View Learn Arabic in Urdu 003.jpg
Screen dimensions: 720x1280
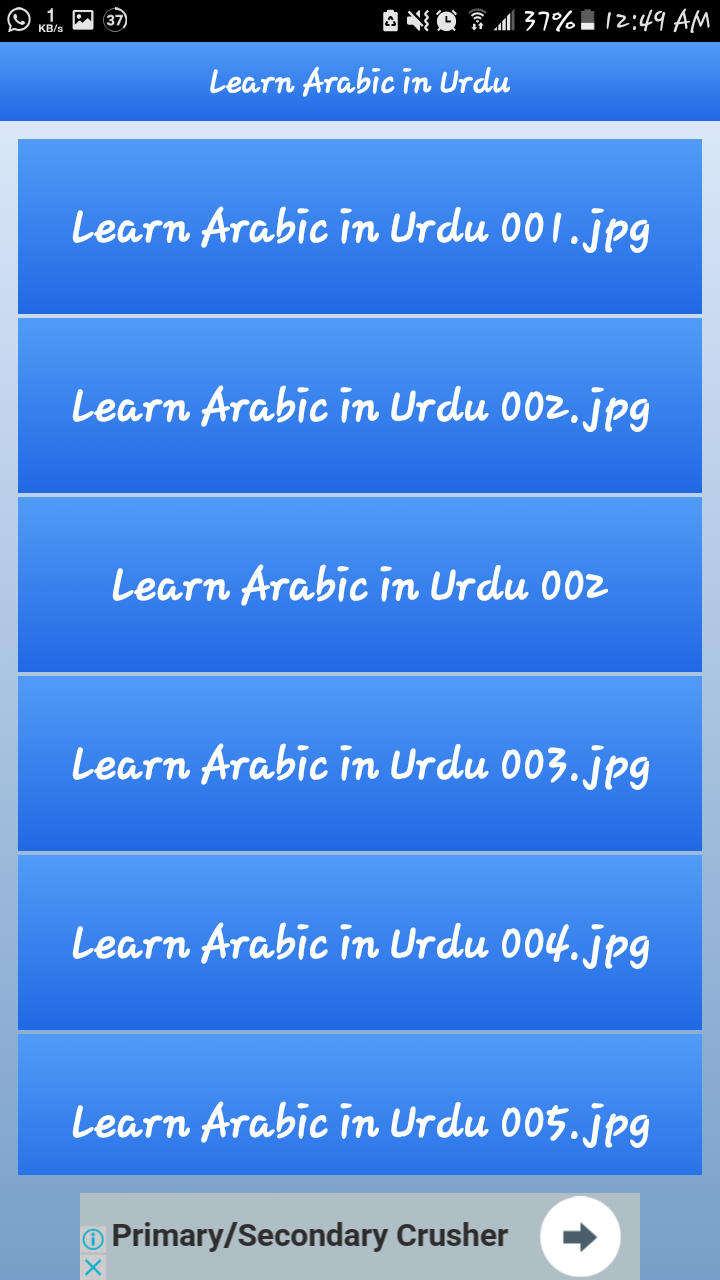pyautogui.click(x=360, y=763)
